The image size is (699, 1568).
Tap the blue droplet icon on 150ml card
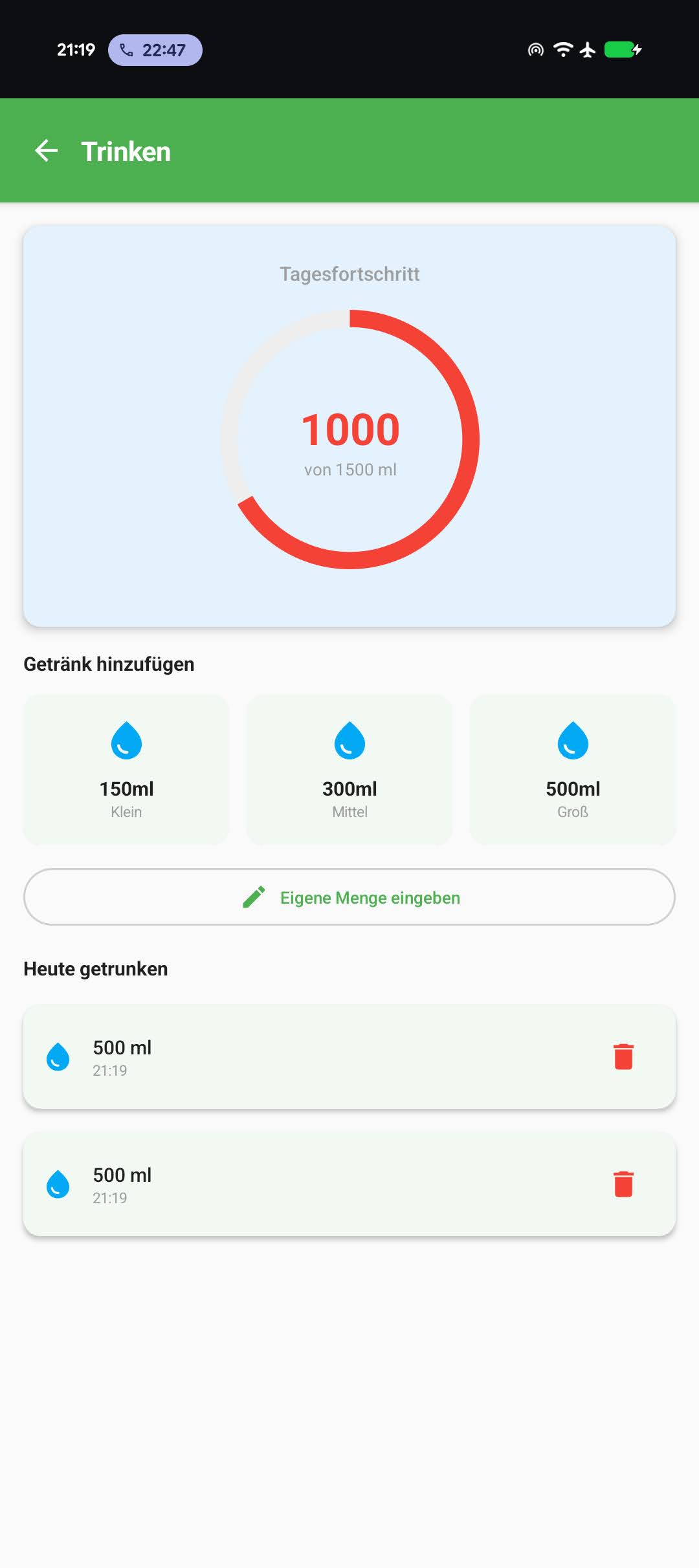(x=126, y=743)
